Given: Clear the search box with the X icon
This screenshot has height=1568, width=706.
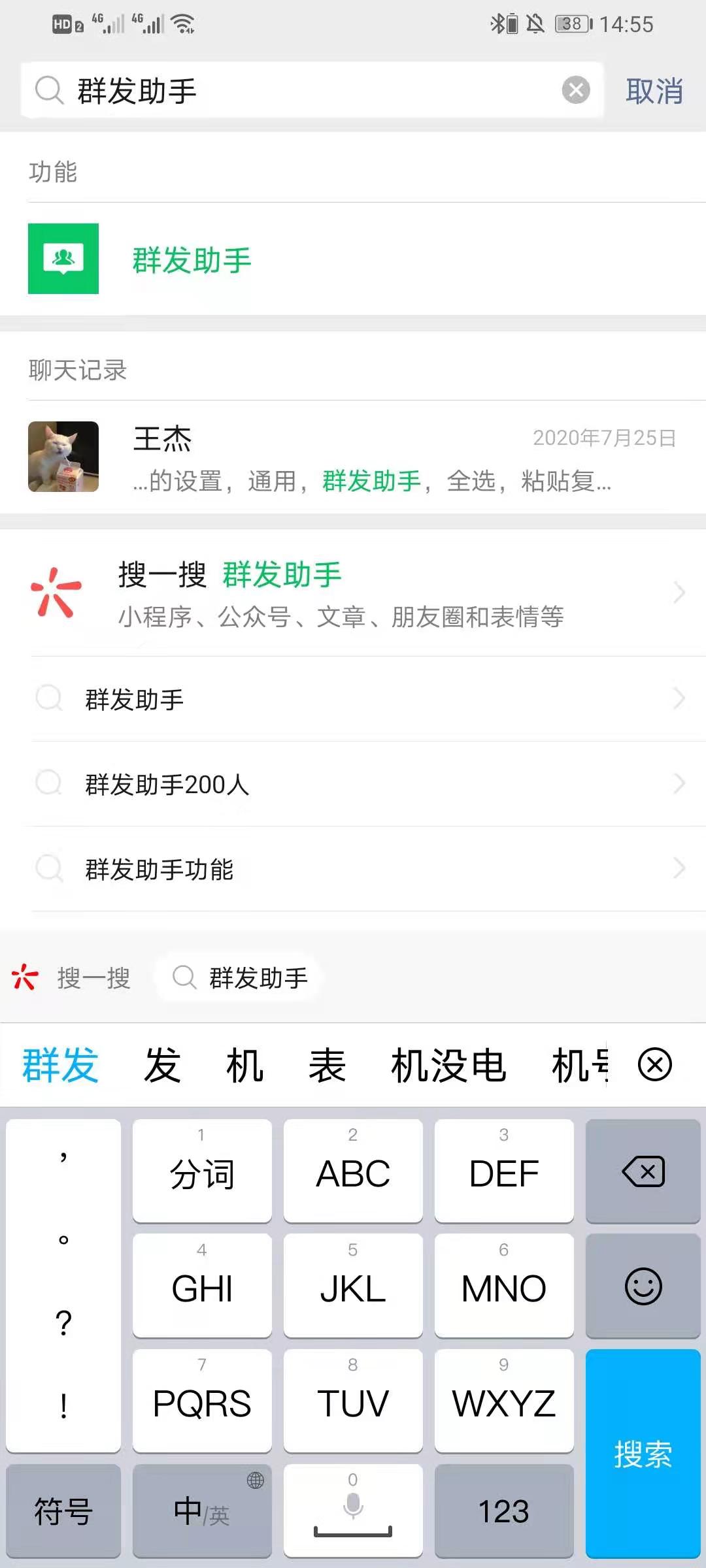Looking at the screenshot, I should tap(575, 91).
